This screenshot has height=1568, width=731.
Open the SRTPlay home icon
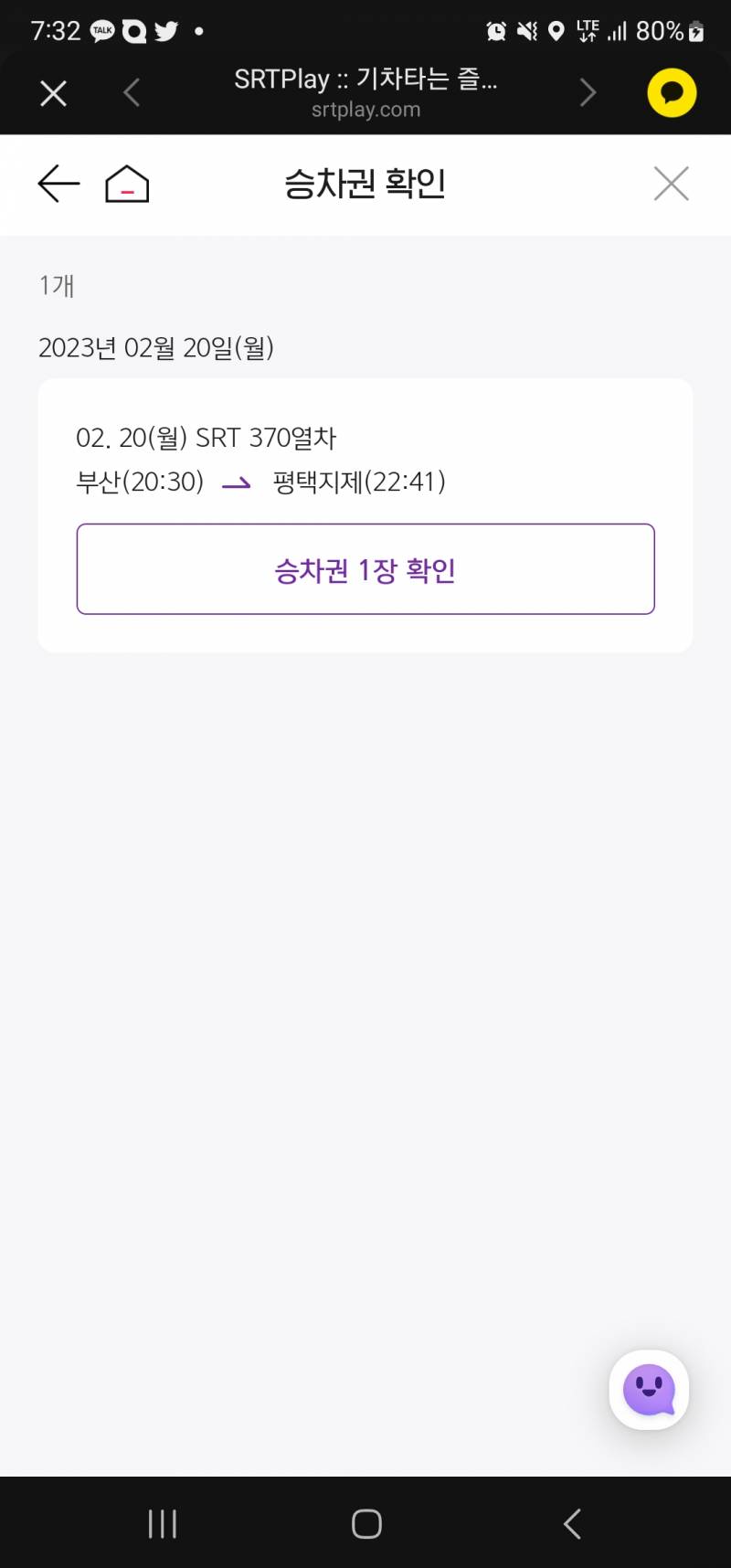(127, 184)
